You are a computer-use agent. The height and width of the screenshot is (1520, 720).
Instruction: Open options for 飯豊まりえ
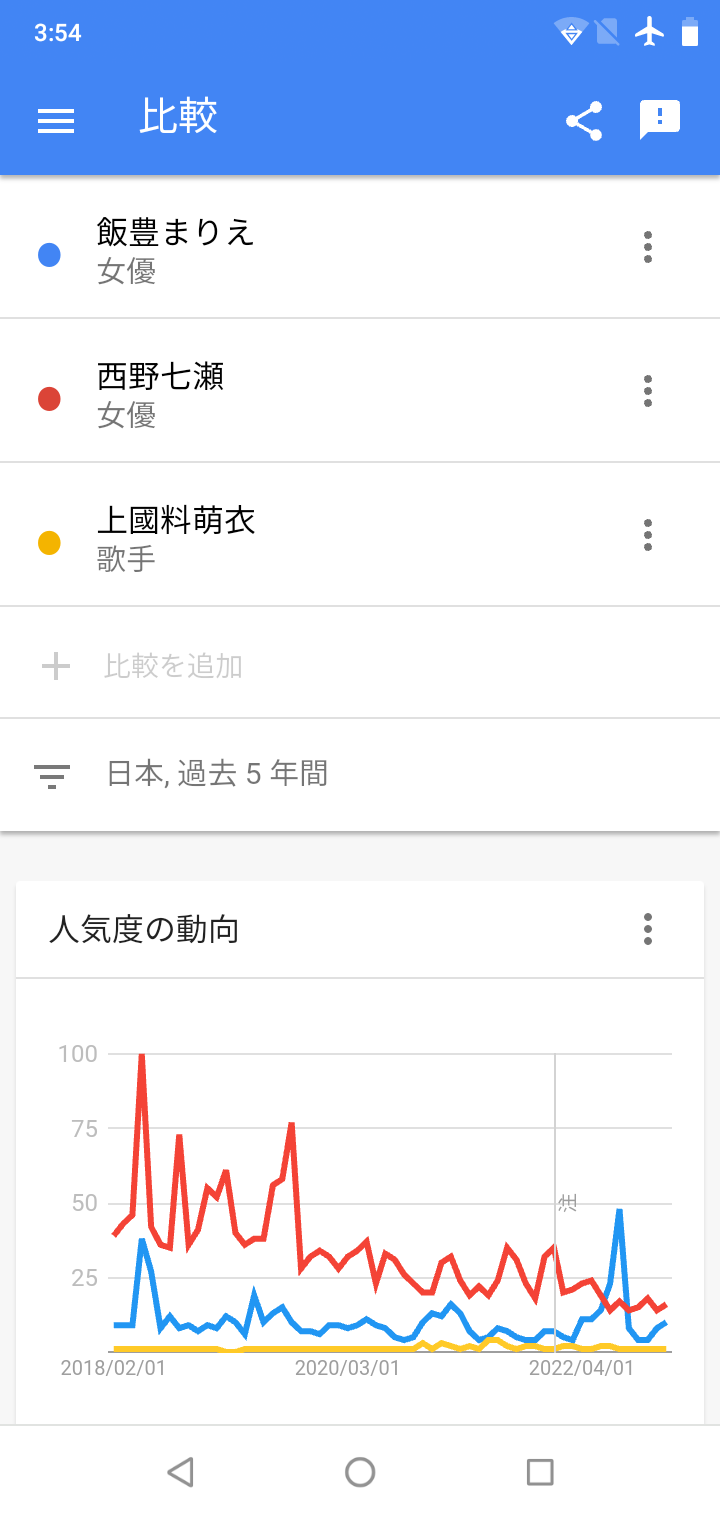click(x=648, y=247)
